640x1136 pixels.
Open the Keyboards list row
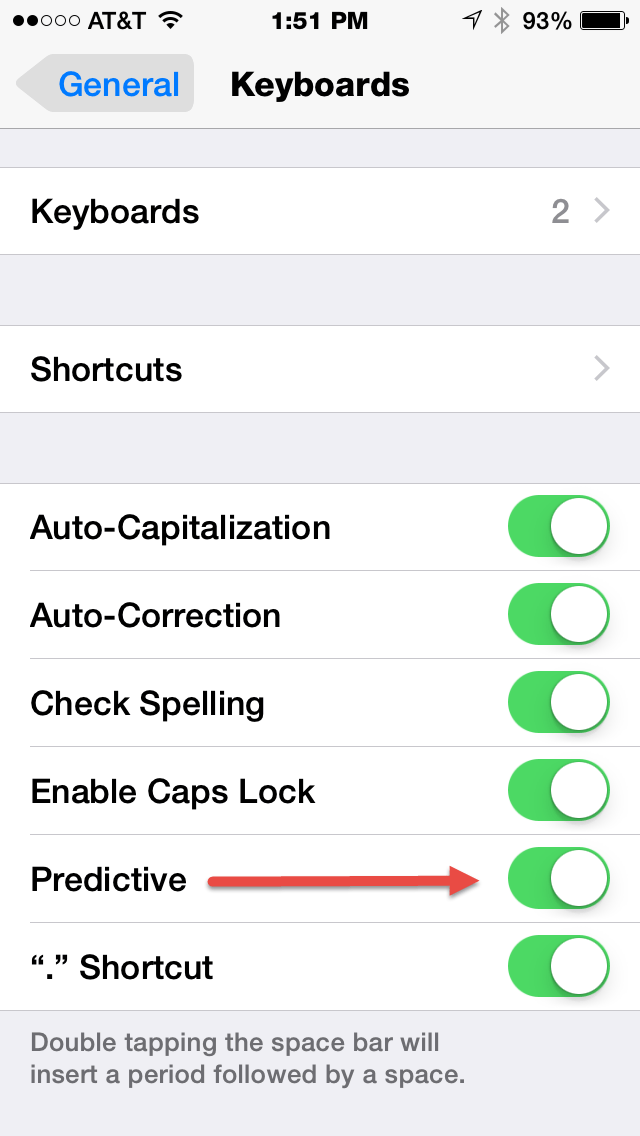[x=320, y=211]
